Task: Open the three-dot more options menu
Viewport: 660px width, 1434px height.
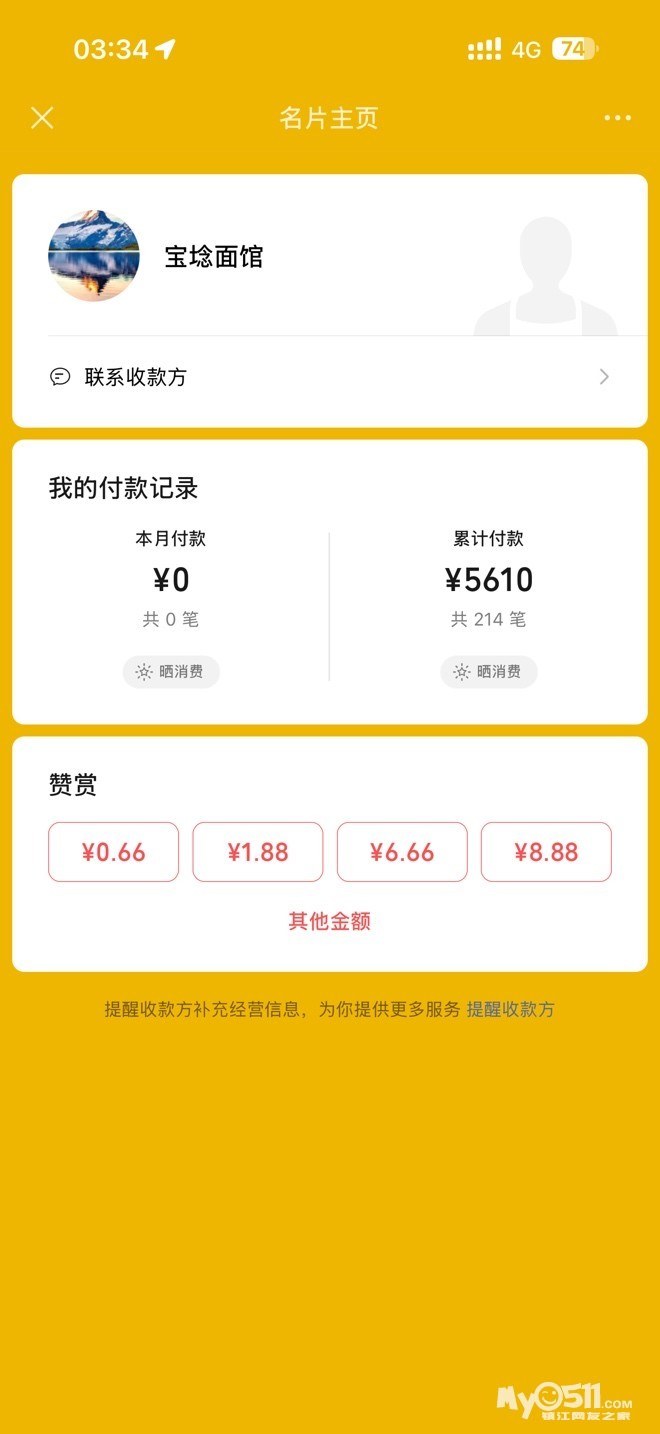Action: pos(617,118)
